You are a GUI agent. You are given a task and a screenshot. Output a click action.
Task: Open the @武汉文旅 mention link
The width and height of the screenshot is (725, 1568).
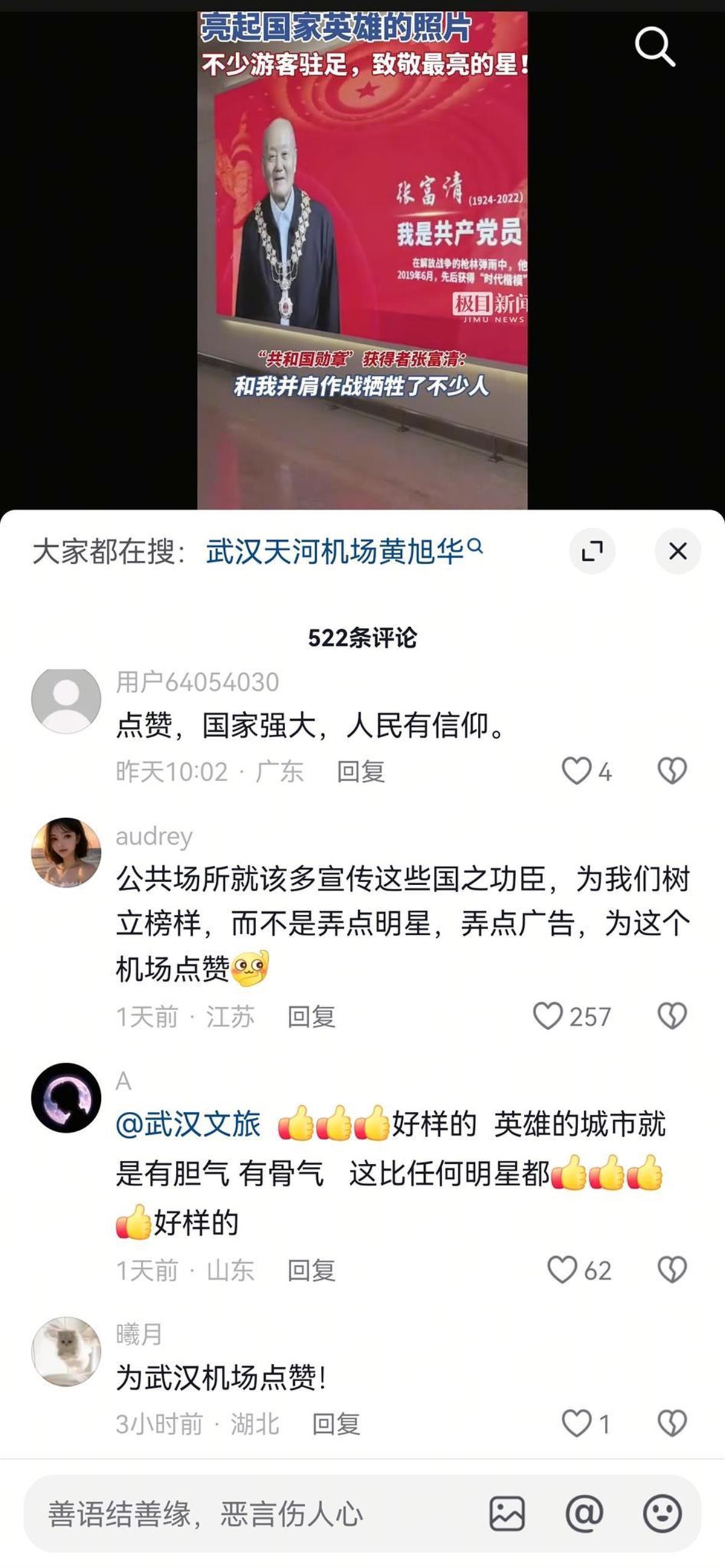coord(188,1124)
